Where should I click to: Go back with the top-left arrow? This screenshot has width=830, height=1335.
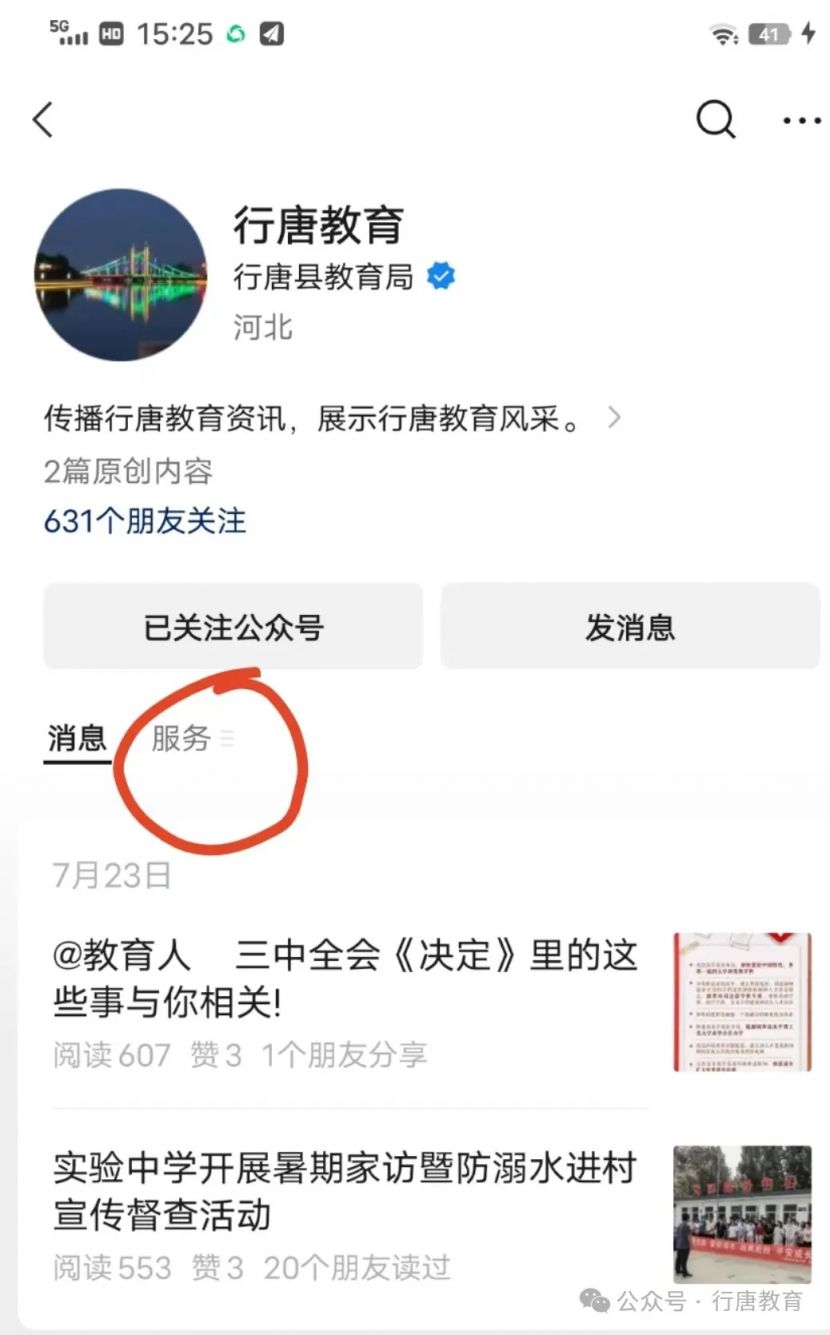pyautogui.click(x=42, y=120)
